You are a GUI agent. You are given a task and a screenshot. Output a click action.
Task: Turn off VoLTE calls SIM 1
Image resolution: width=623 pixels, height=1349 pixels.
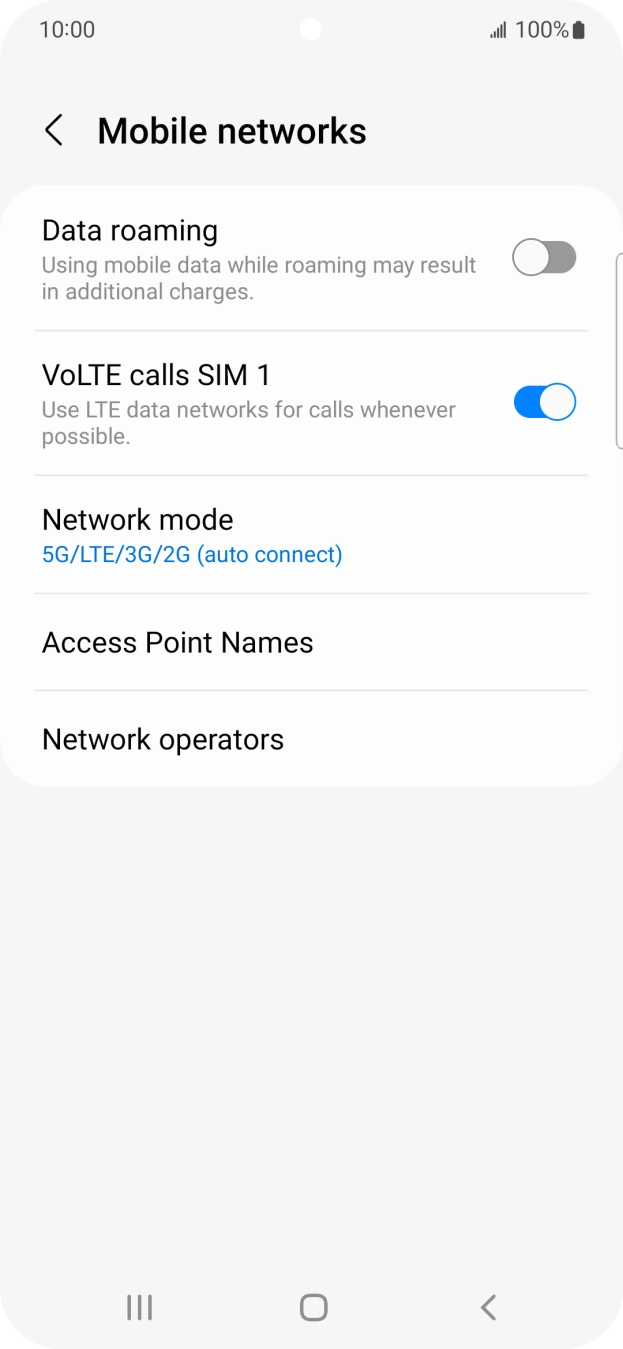click(544, 402)
